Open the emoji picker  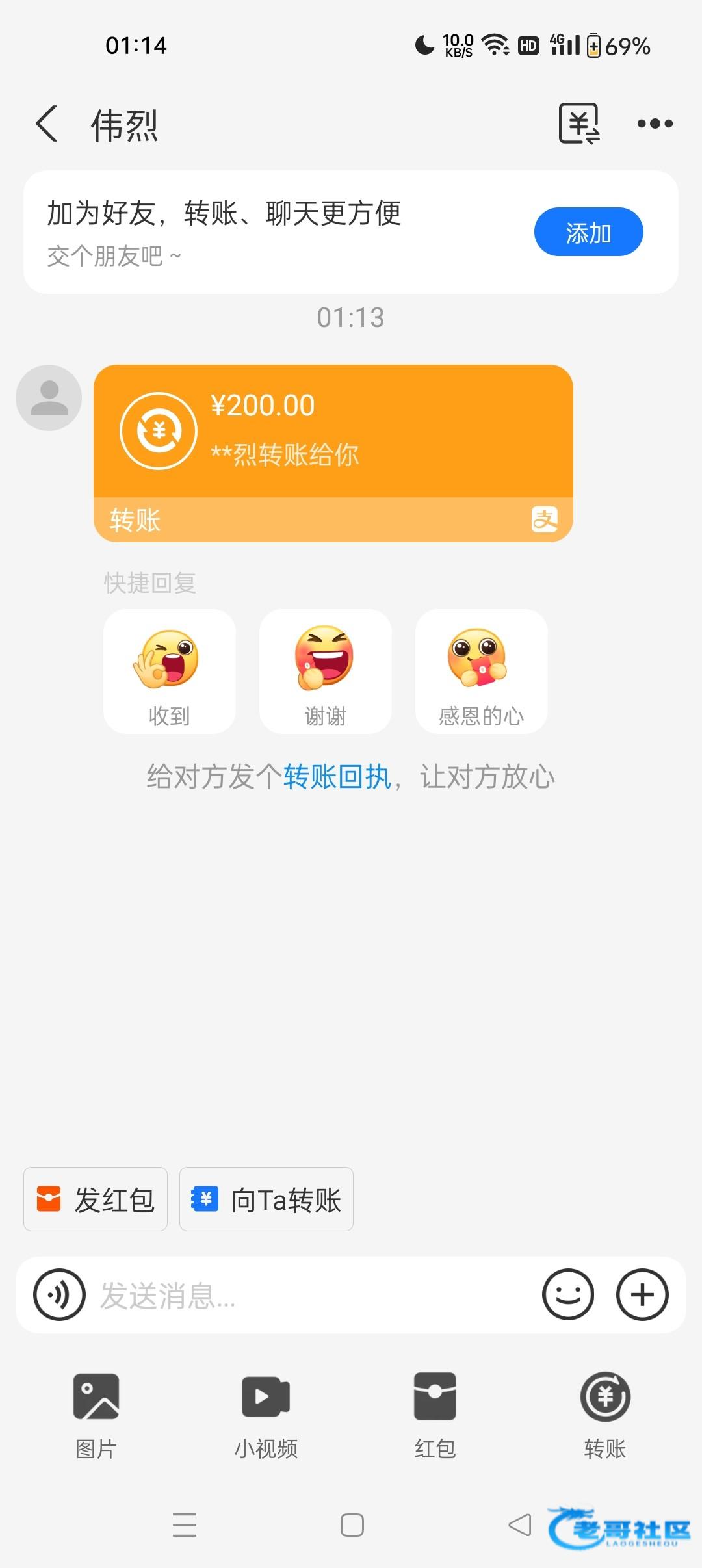click(x=568, y=1295)
